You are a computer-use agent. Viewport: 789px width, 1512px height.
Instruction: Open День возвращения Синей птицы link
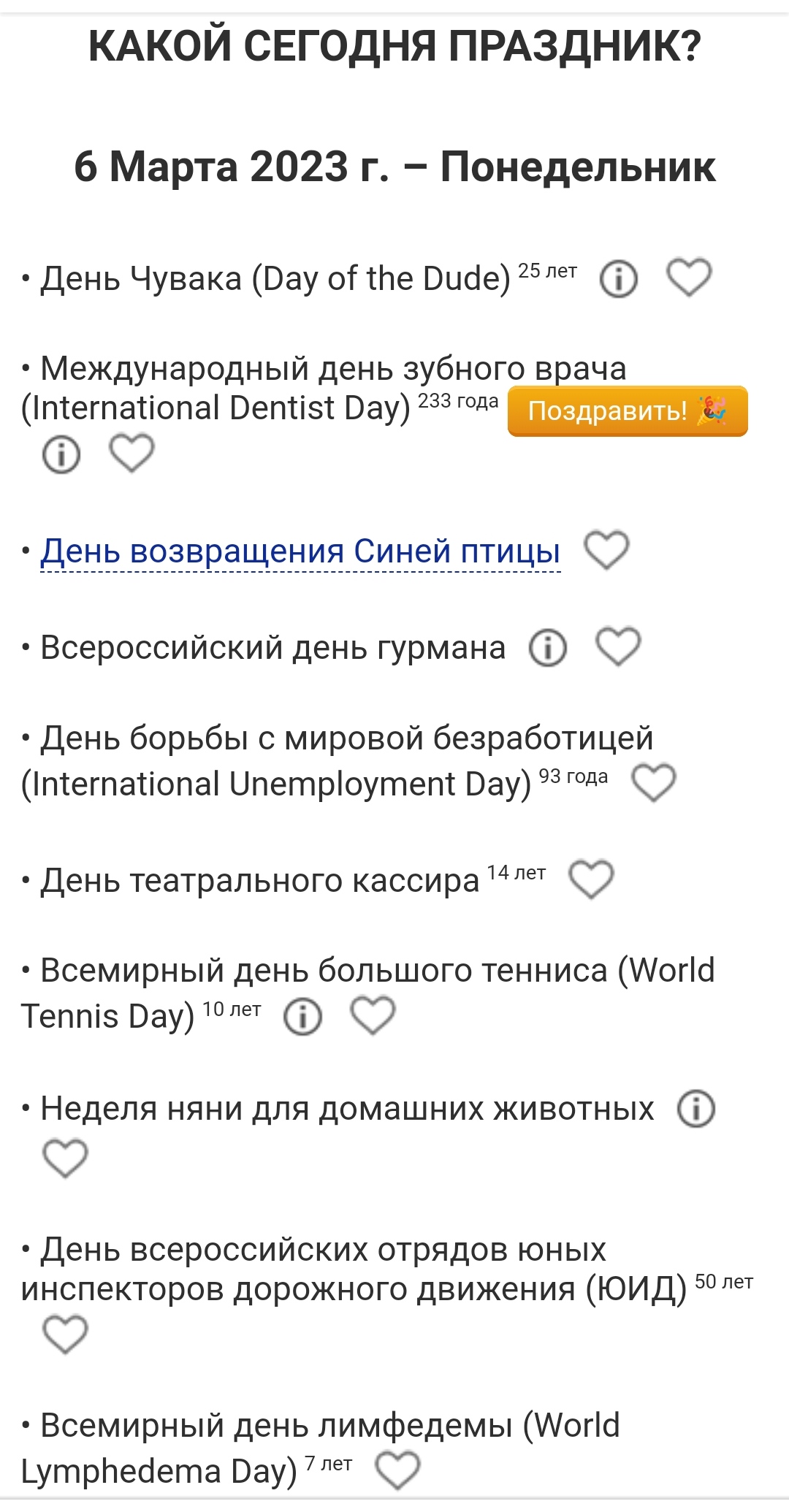click(x=300, y=551)
